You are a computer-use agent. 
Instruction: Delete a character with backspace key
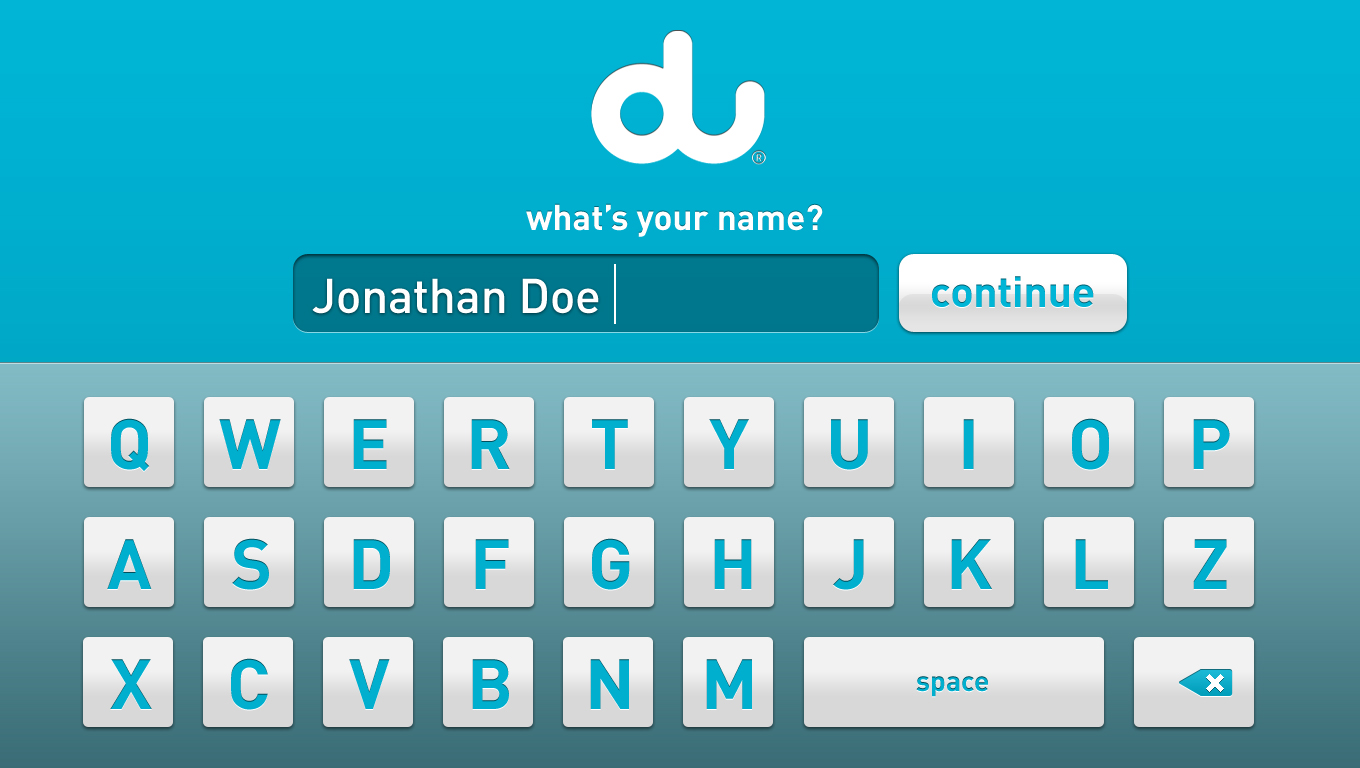click(x=1193, y=682)
